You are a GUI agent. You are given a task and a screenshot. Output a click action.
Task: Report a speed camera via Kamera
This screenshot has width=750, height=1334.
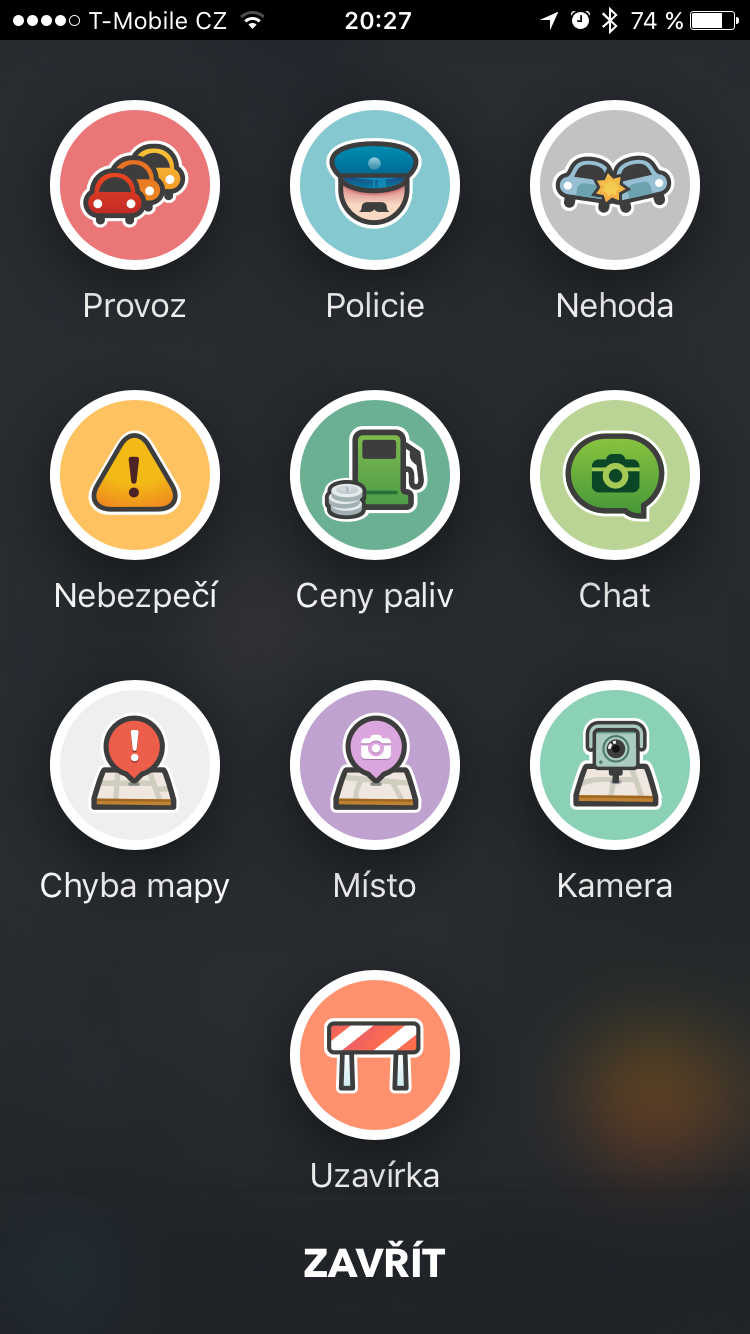[x=615, y=765]
